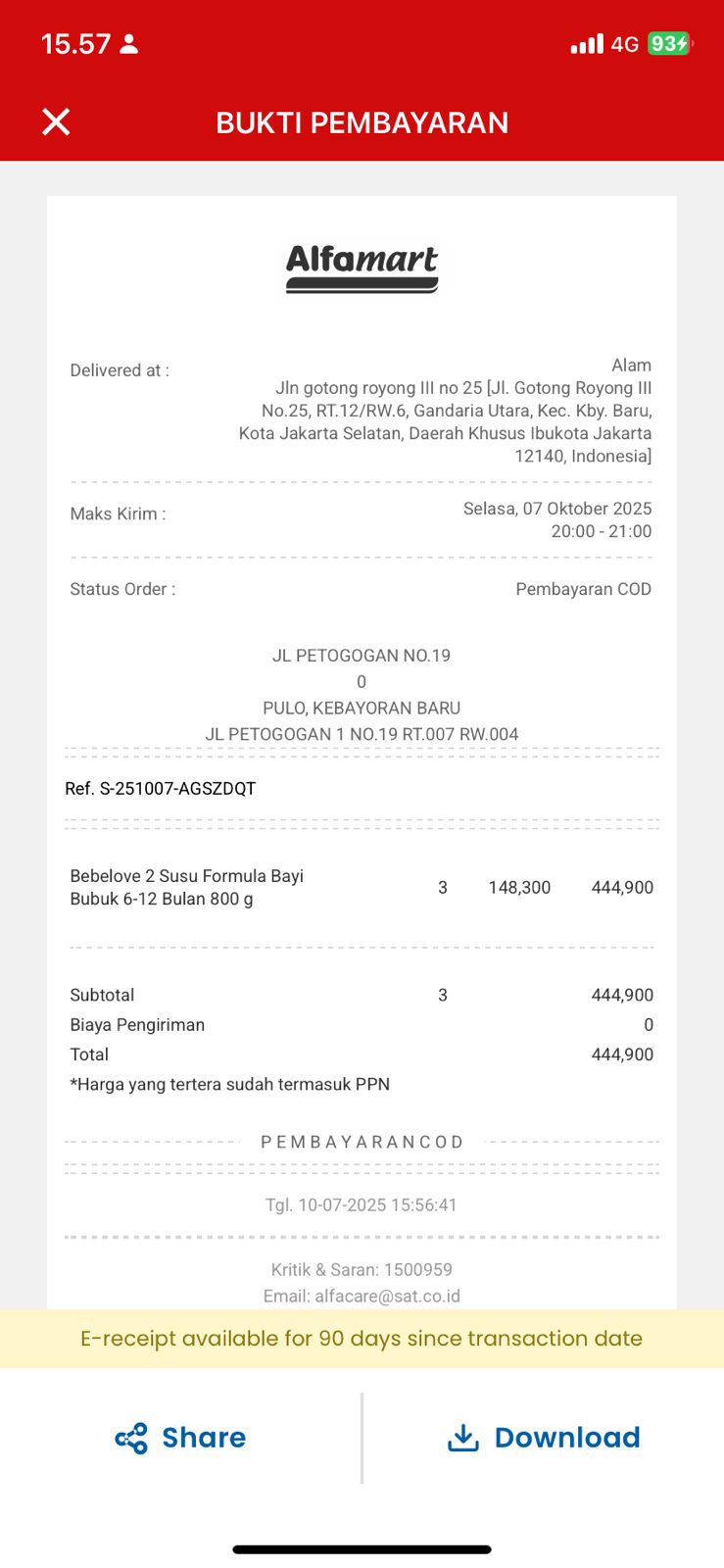This screenshot has width=724, height=1568.
Task: Share the payment receipt
Action: [x=181, y=1438]
